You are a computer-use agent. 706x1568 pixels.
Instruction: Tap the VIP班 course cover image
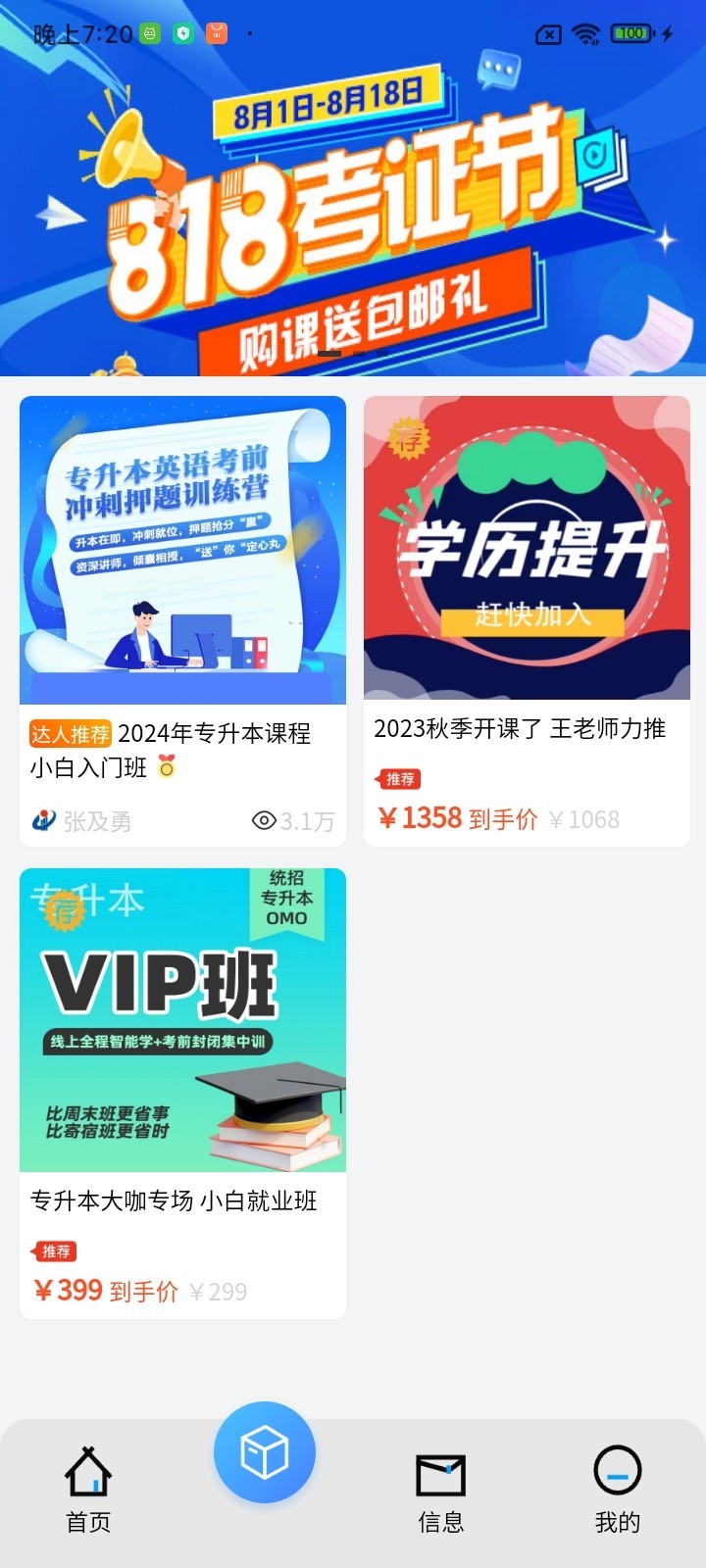click(182, 1019)
